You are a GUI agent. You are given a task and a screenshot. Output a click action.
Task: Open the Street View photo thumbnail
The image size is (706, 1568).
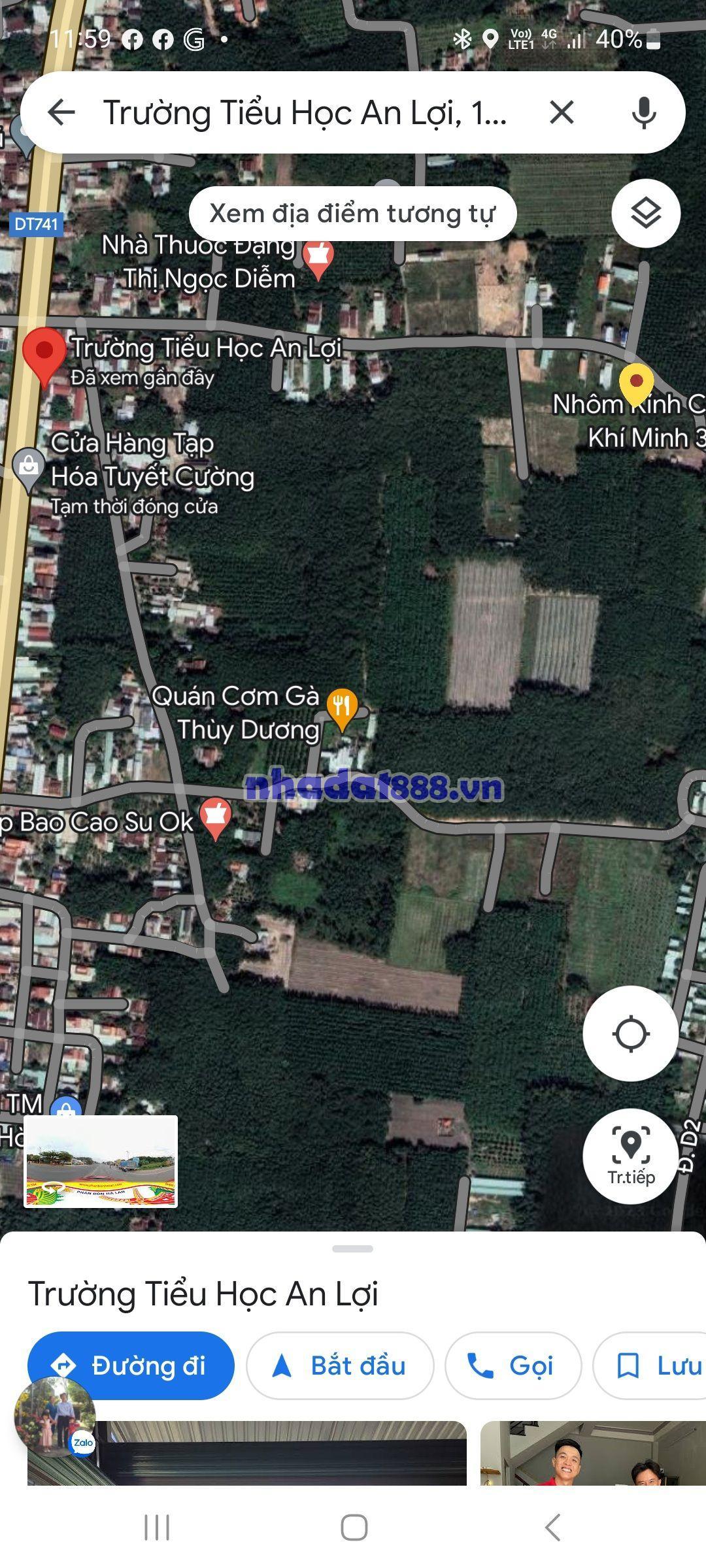tap(101, 1161)
